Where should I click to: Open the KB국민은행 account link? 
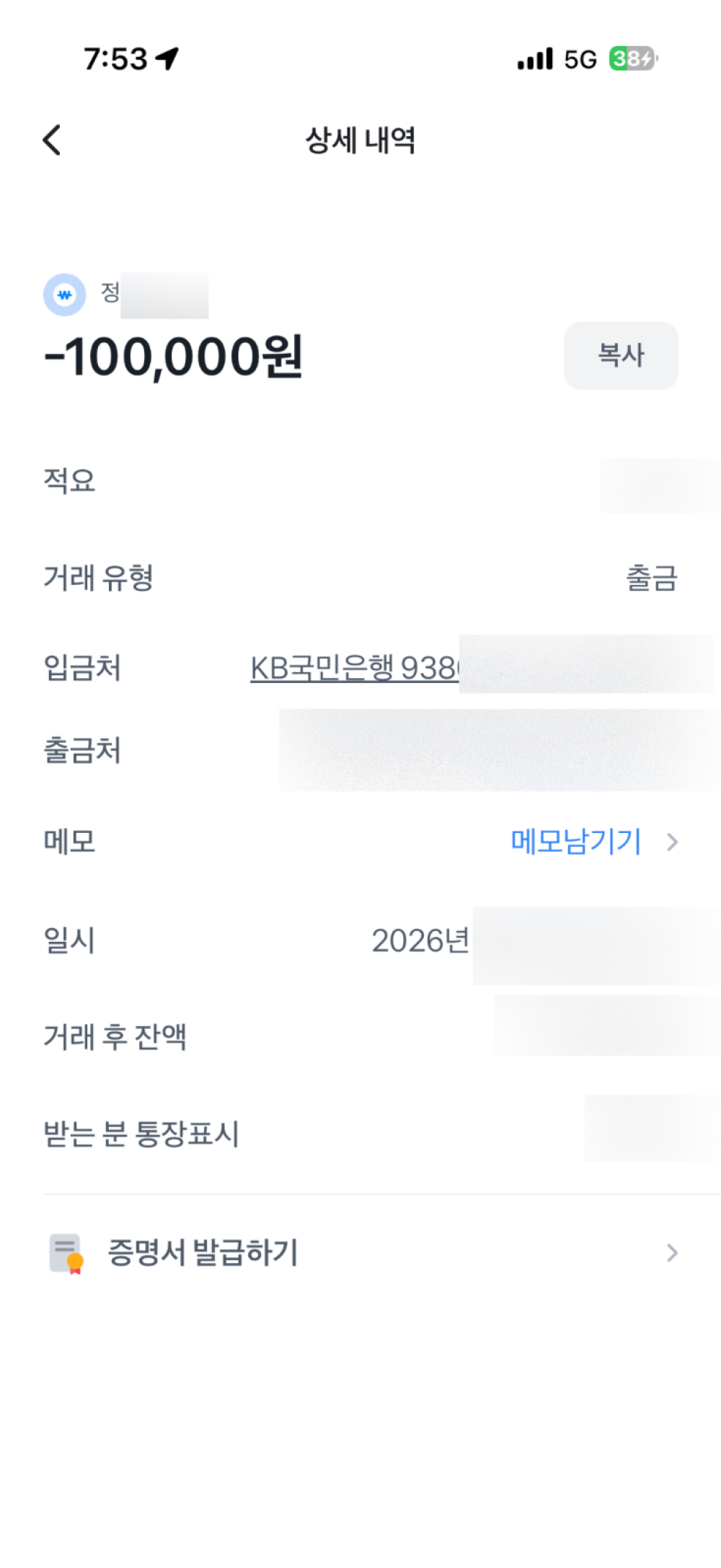354,668
